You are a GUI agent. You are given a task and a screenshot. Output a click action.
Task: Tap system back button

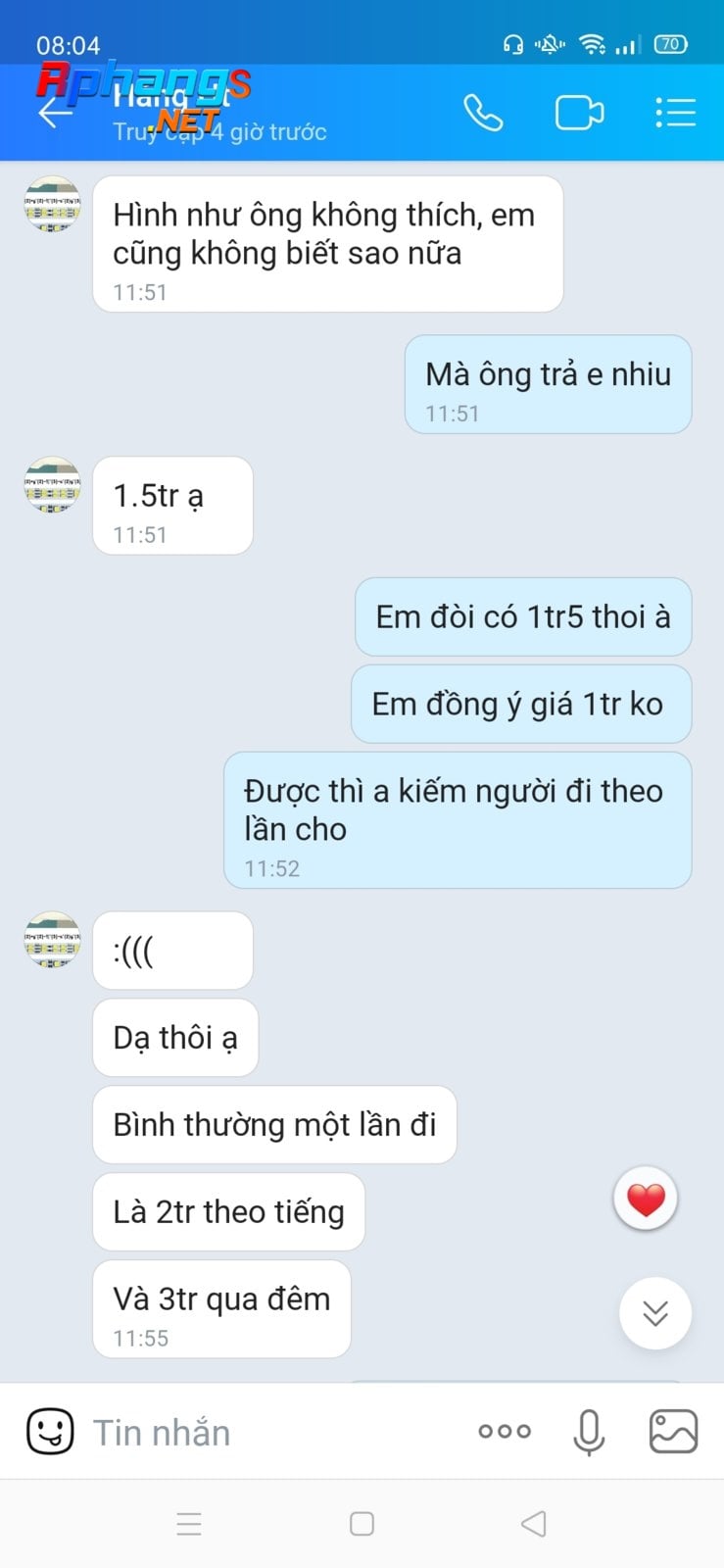click(534, 1524)
